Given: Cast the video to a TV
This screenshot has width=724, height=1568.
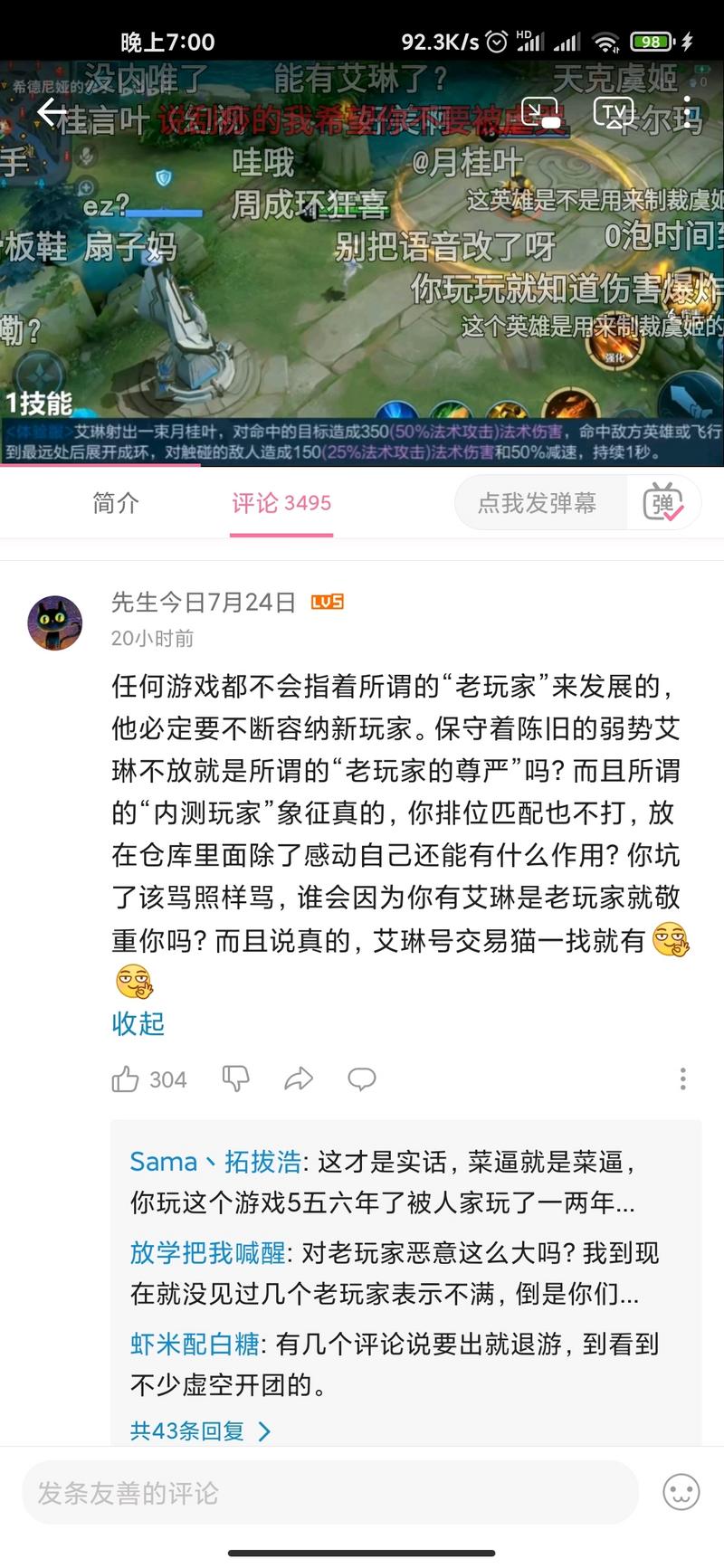Looking at the screenshot, I should pyautogui.click(x=613, y=113).
